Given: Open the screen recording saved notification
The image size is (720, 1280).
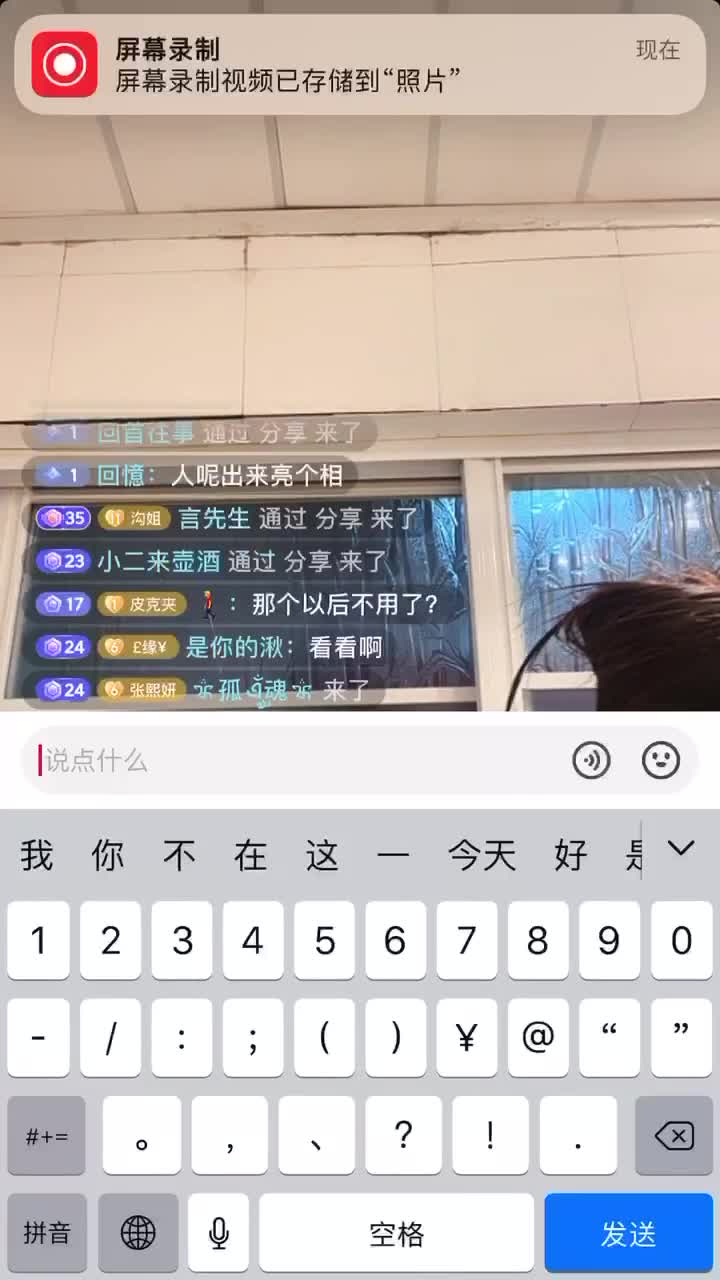Looking at the screenshot, I should pyautogui.click(x=360, y=65).
